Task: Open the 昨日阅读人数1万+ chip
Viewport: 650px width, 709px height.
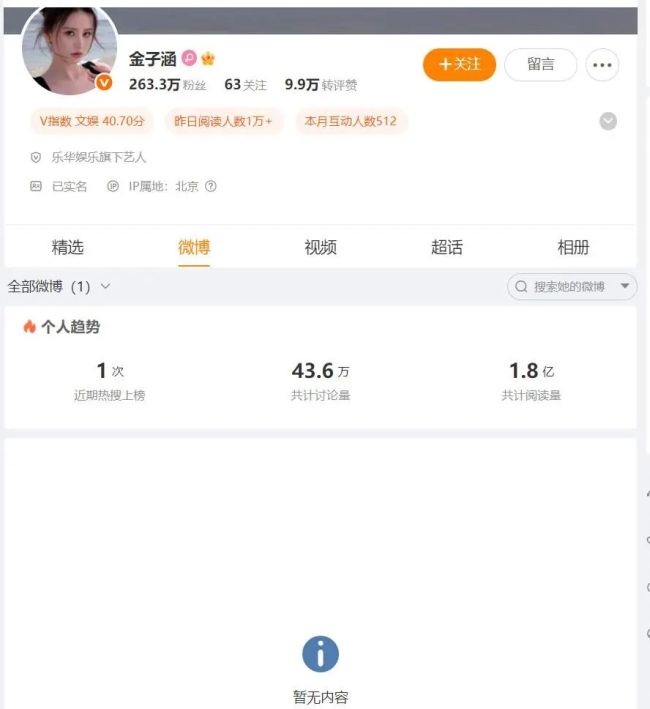Action: [223, 121]
